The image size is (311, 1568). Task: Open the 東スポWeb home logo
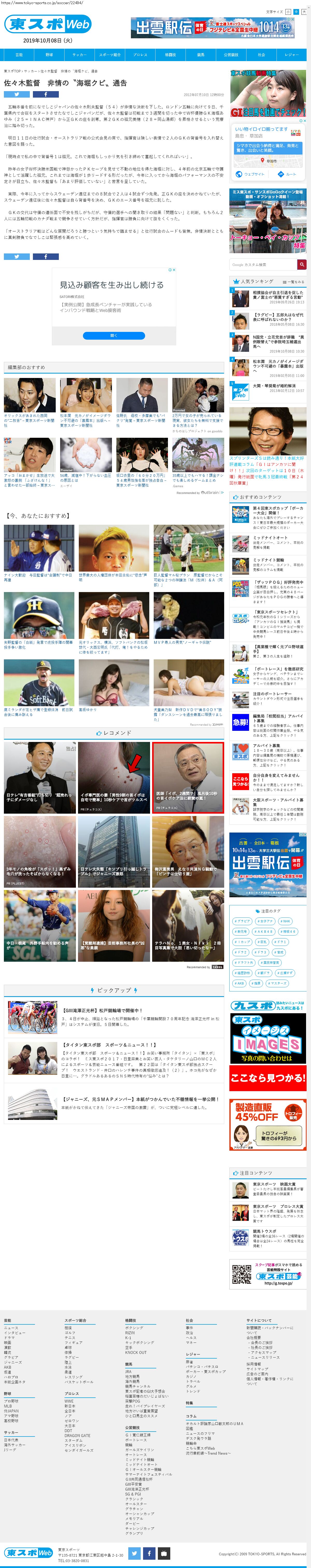[x=48, y=24]
